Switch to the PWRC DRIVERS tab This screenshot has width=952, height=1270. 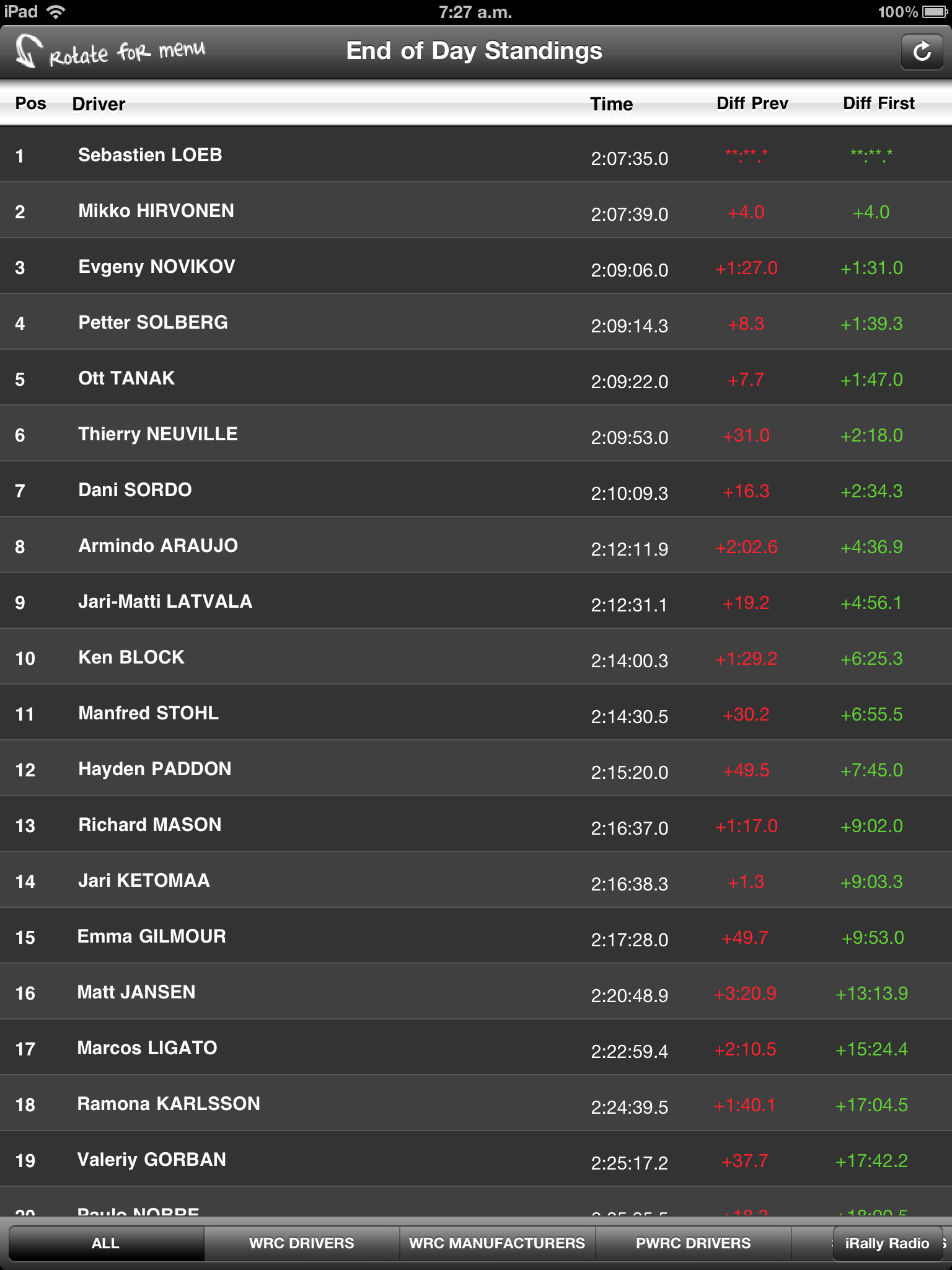coord(693,1243)
